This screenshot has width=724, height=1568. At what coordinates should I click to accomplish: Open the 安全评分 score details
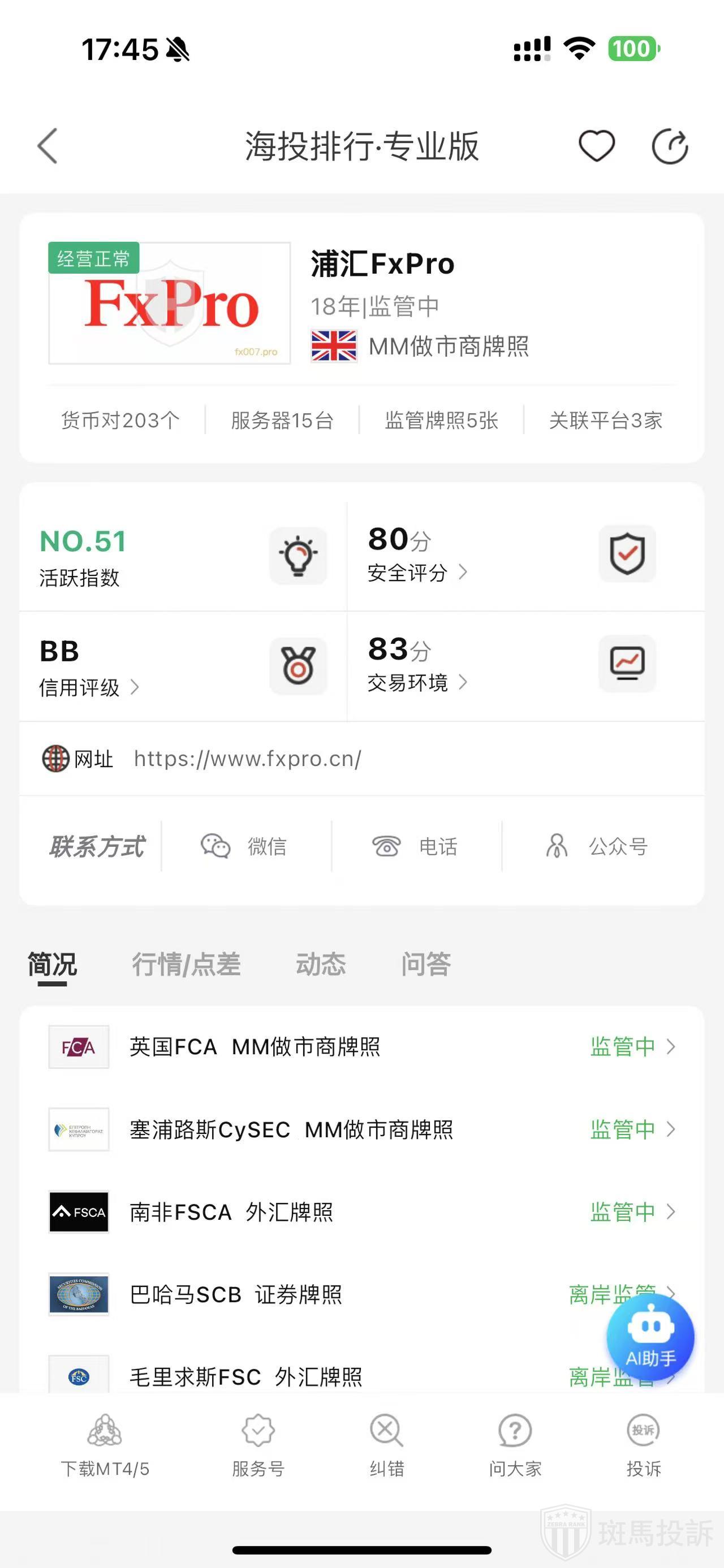[x=418, y=572]
